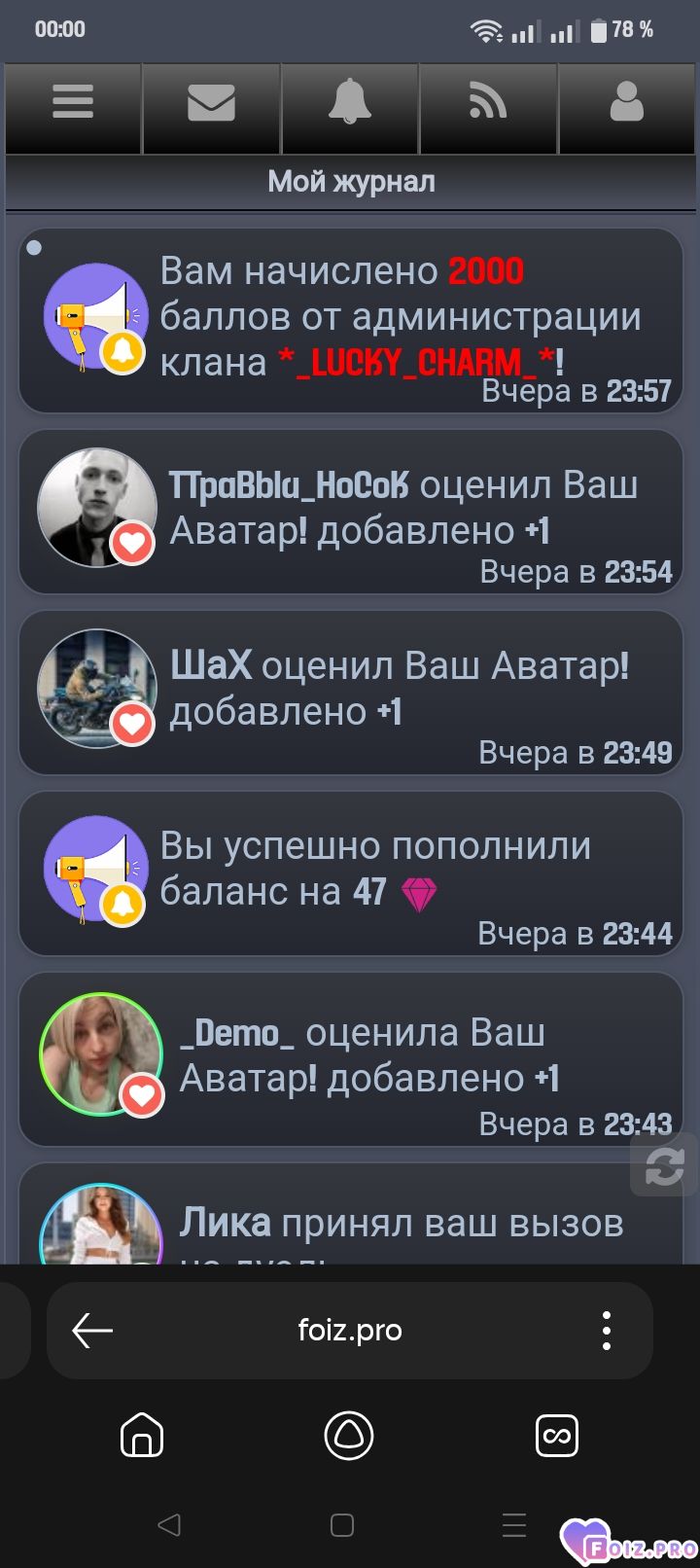Viewport: 700px width, 1568px height.
Task: Open the Alice assistant button
Action: (x=349, y=1436)
